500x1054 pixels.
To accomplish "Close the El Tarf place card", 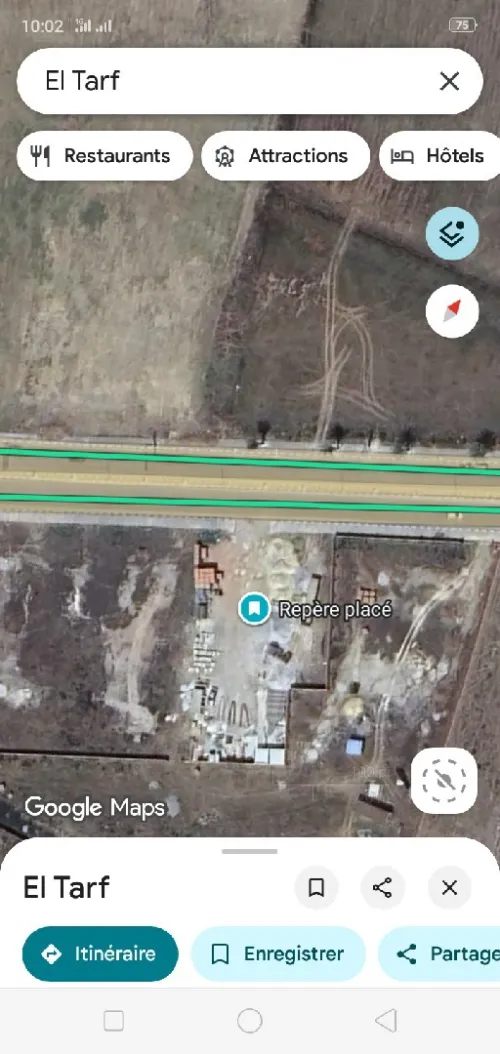I will click(x=450, y=888).
